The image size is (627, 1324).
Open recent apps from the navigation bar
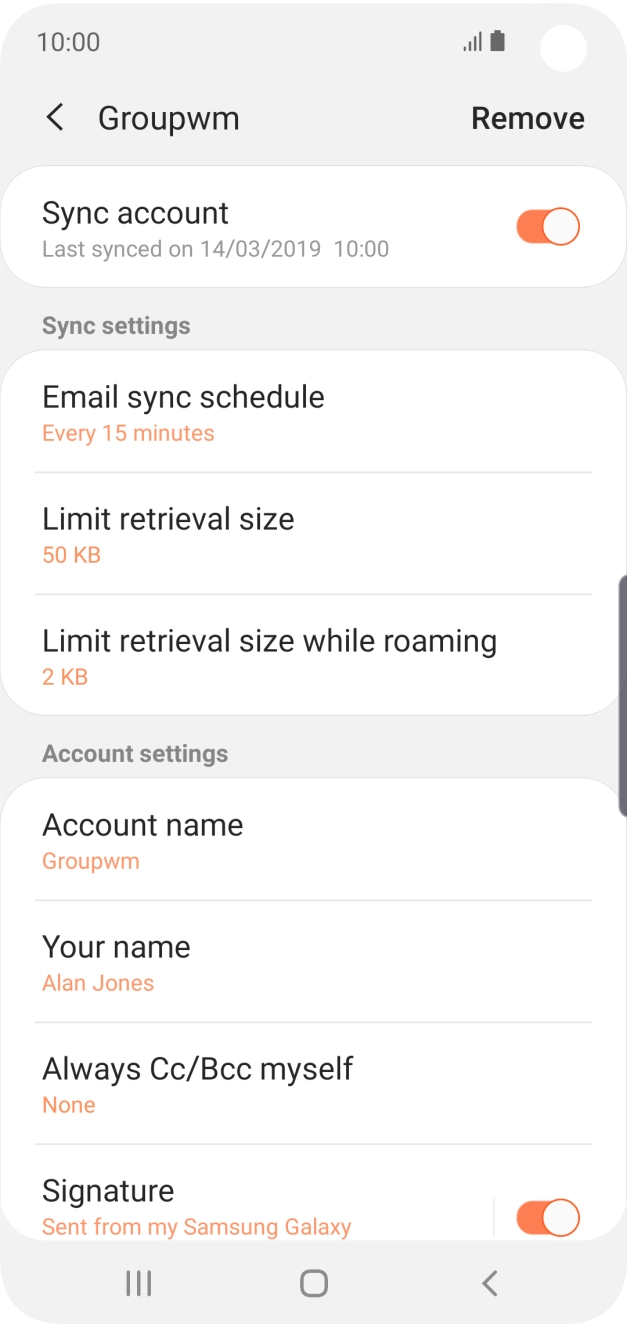pos(138,1283)
